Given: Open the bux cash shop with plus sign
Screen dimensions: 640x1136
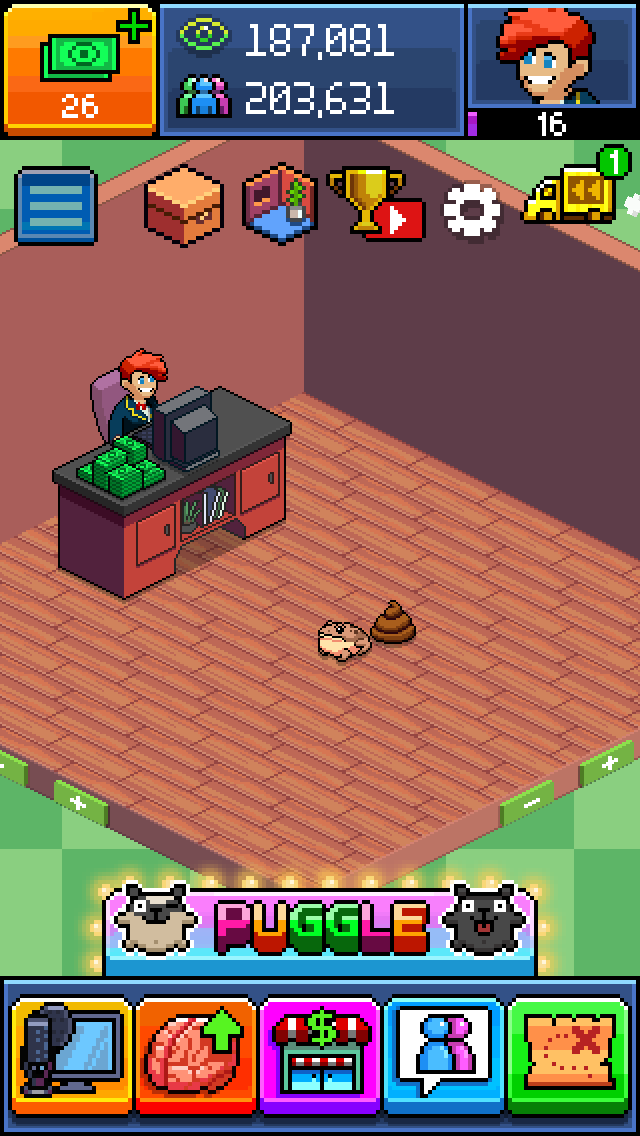Looking at the screenshot, I should [x=80, y=68].
